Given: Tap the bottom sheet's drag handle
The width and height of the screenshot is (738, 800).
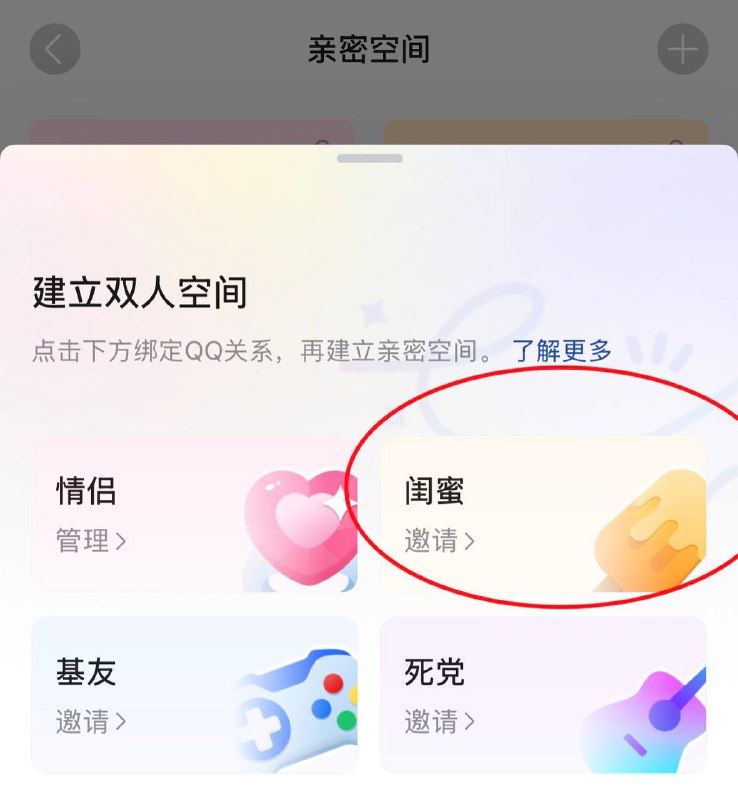Looking at the screenshot, I should coord(369,159).
